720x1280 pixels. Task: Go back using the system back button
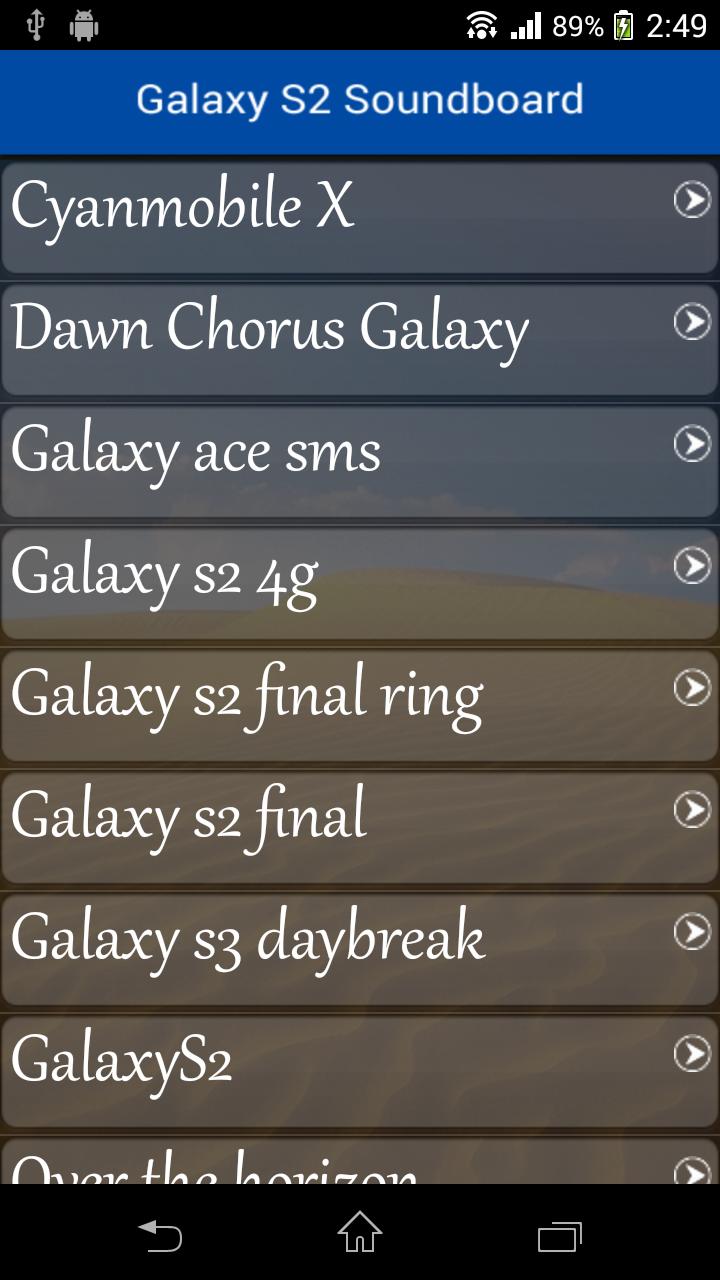160,1236
